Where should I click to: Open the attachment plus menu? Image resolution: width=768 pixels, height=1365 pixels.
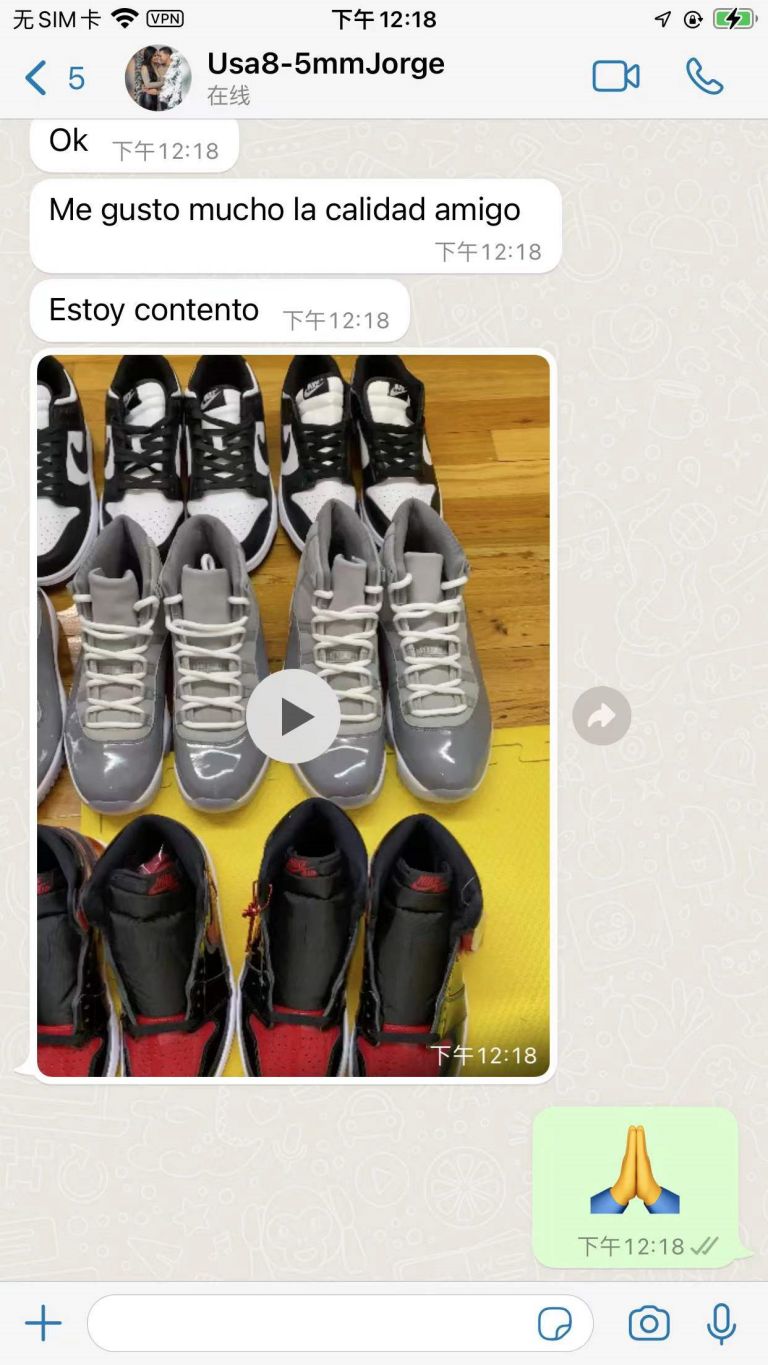(43, 1324)
